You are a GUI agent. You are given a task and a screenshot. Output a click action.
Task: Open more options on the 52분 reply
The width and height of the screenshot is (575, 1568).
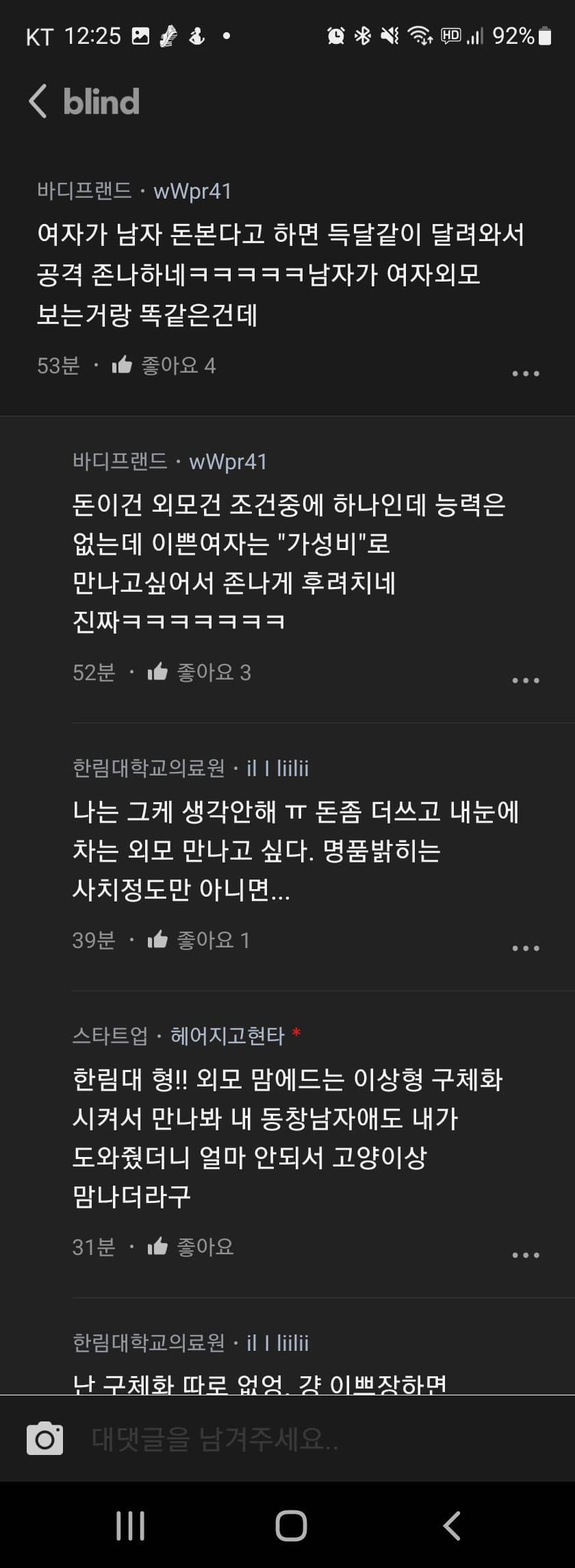click(526, 680)
